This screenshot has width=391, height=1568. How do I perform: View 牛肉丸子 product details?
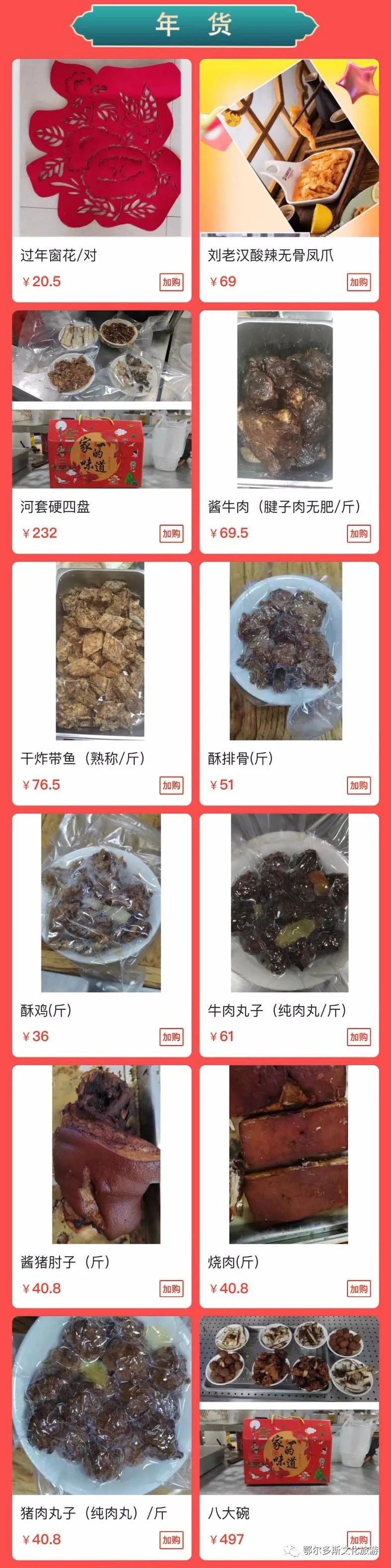pos(290,903)
